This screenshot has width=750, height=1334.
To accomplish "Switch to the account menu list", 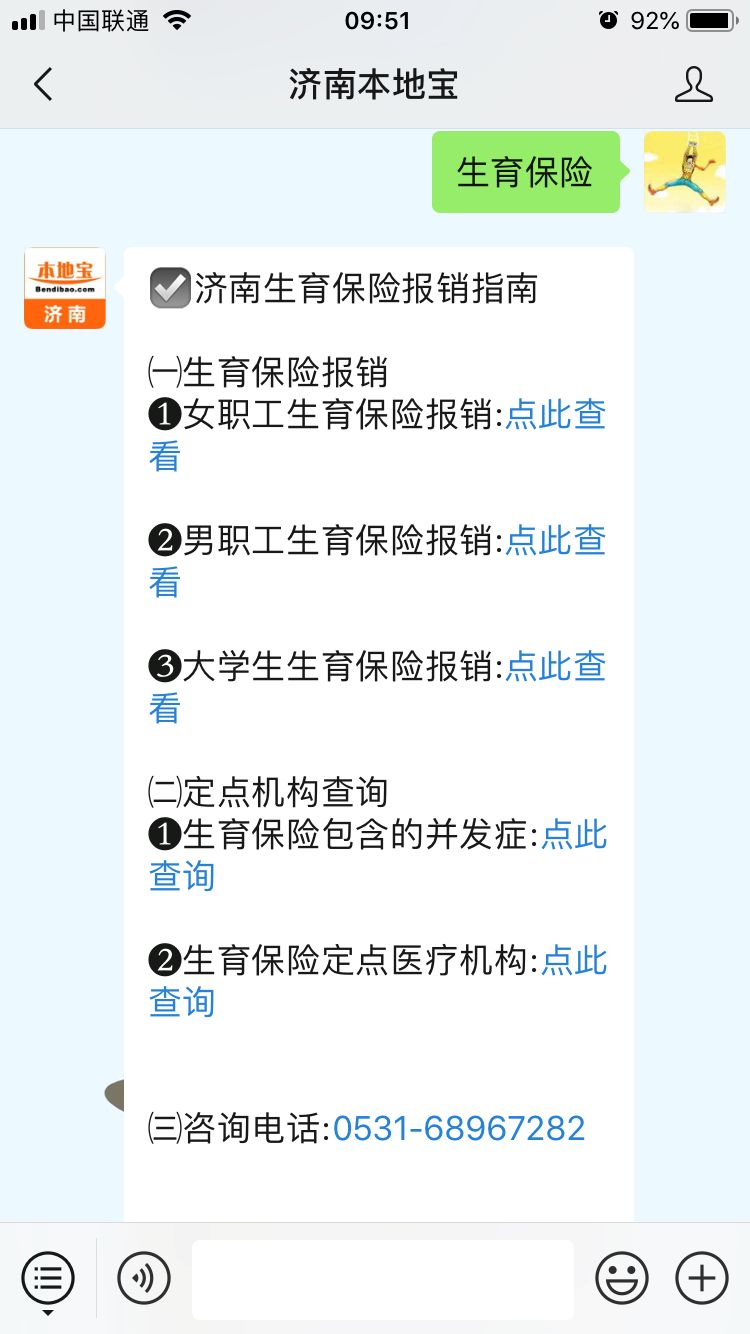I will 48,1278.
